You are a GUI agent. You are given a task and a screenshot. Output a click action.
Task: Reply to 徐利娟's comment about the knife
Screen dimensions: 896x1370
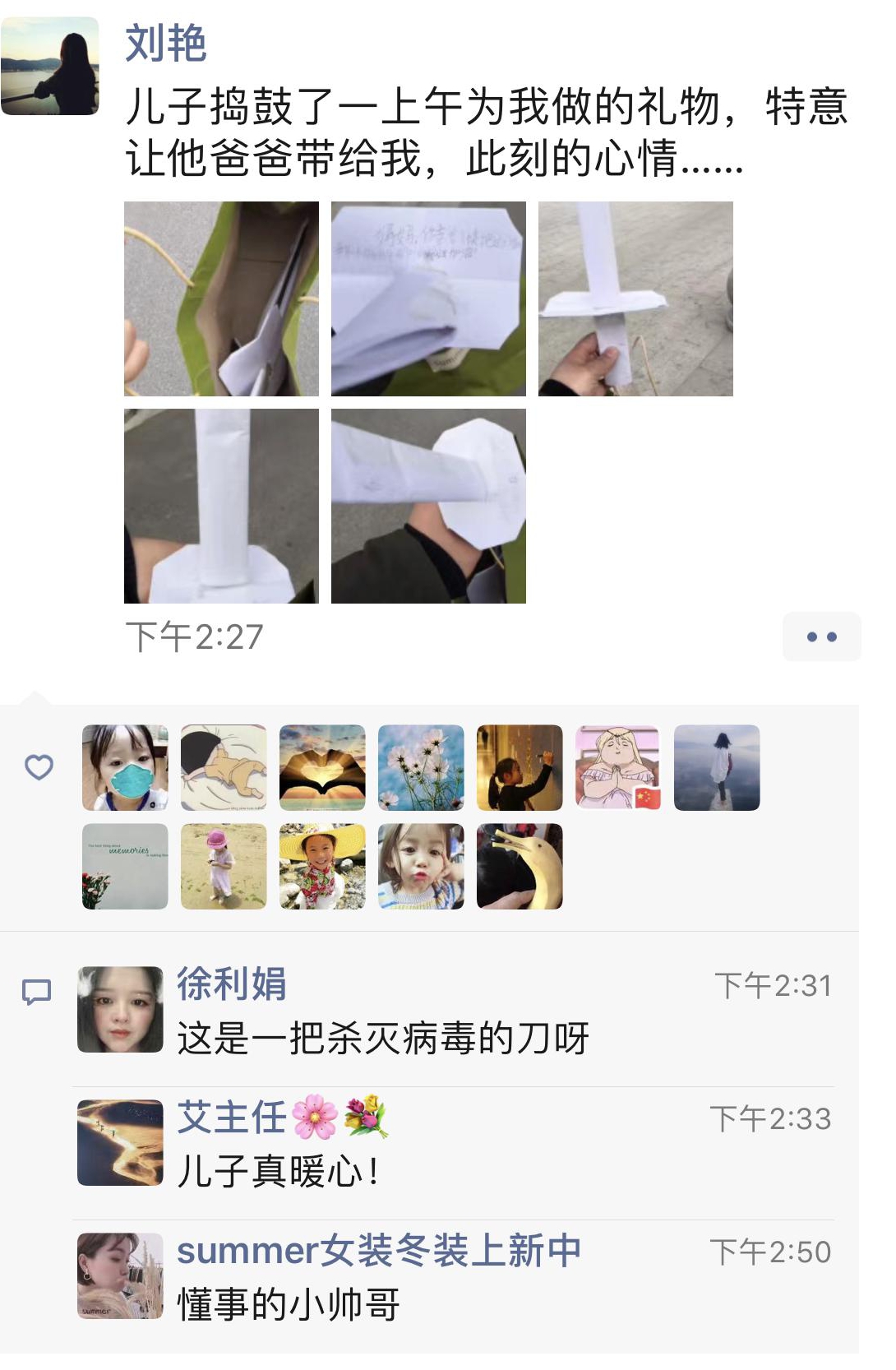point(383,1038)
